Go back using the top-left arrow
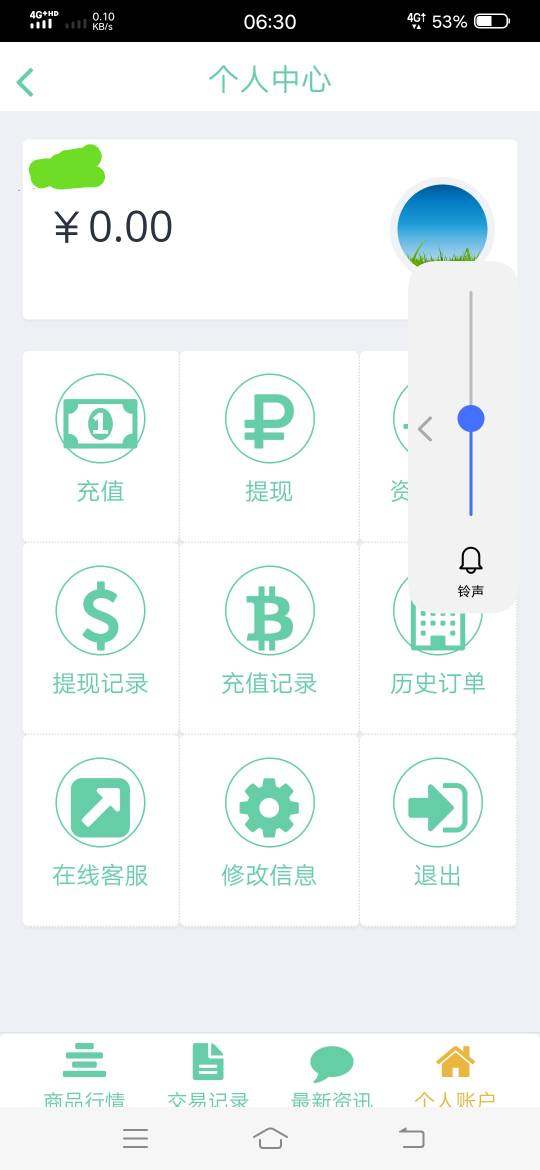 pyautogui.click(x=25, y=82)
